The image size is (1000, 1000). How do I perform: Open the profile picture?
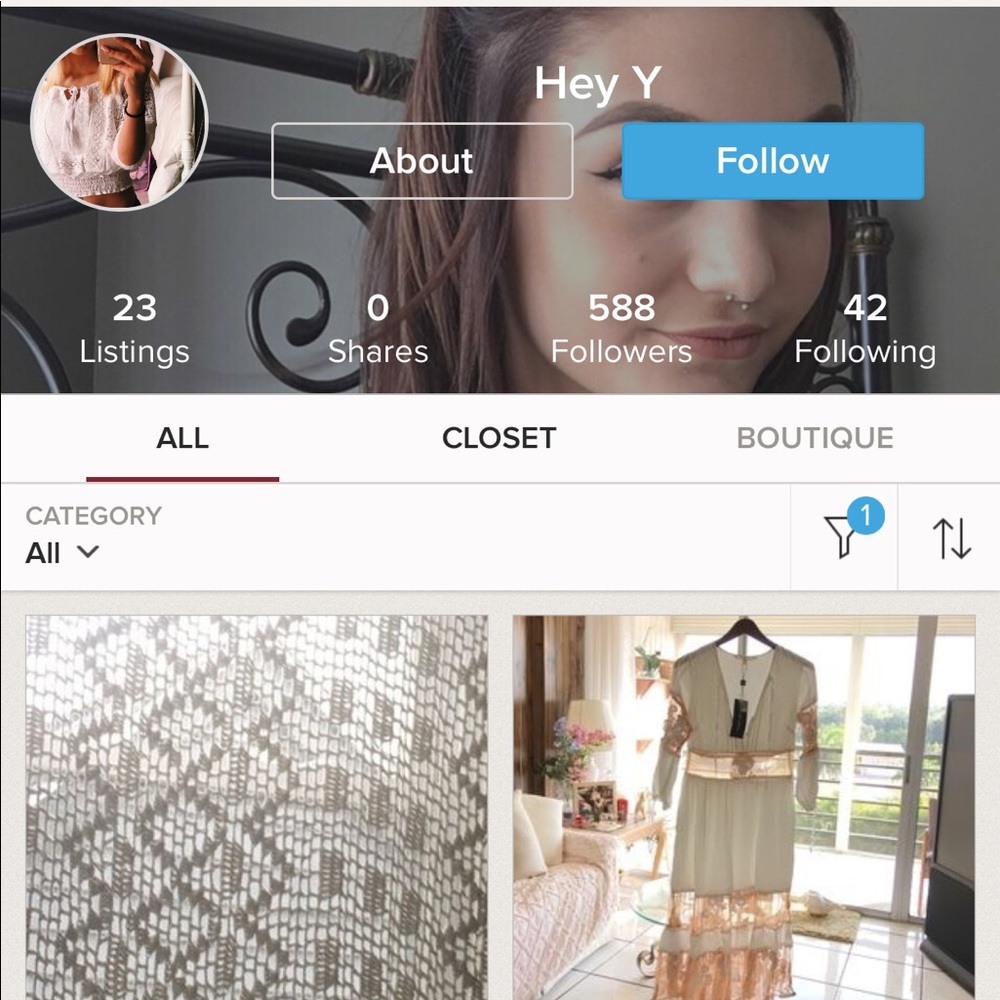click(x=119, y=122)
